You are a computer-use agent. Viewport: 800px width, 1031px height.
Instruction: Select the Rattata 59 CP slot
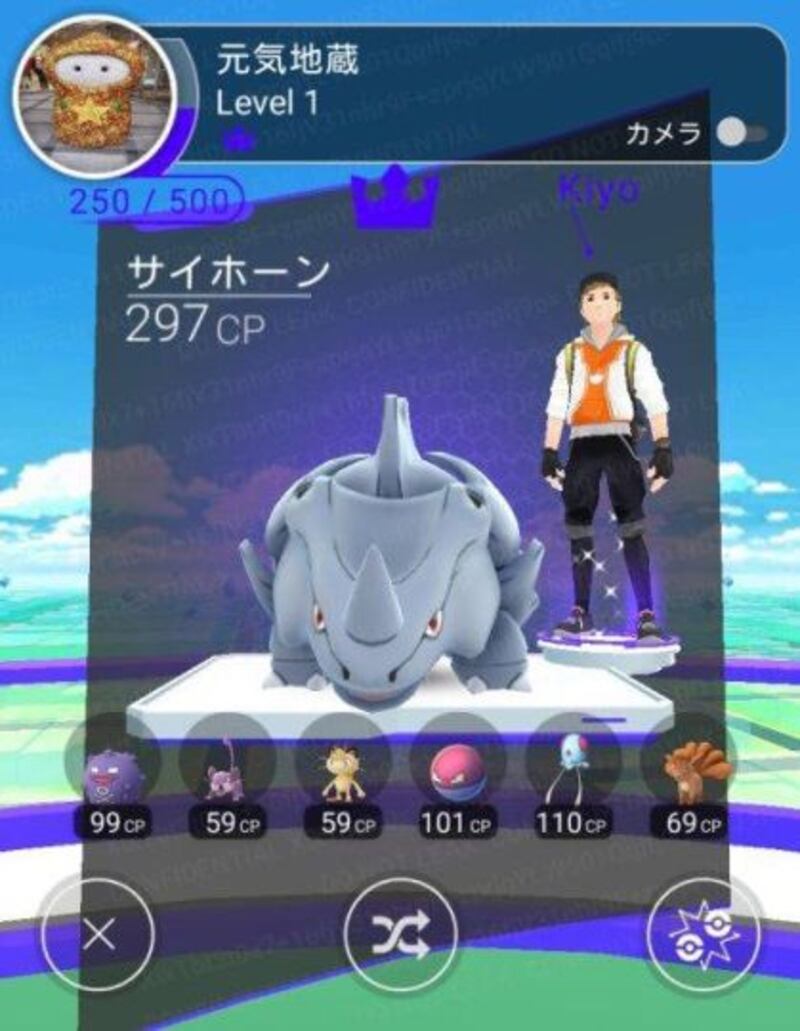point(224,773)
